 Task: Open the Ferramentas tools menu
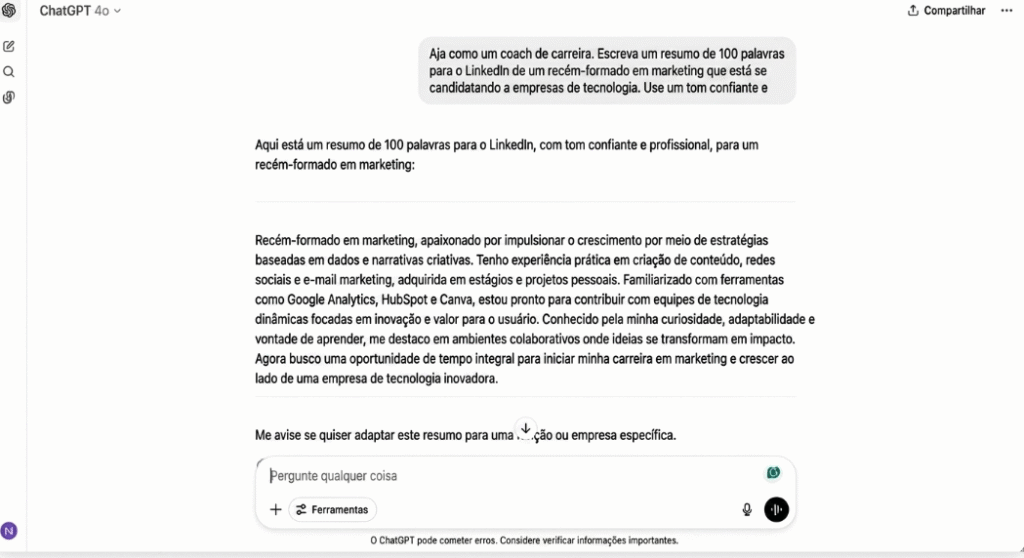pos(333,509)
